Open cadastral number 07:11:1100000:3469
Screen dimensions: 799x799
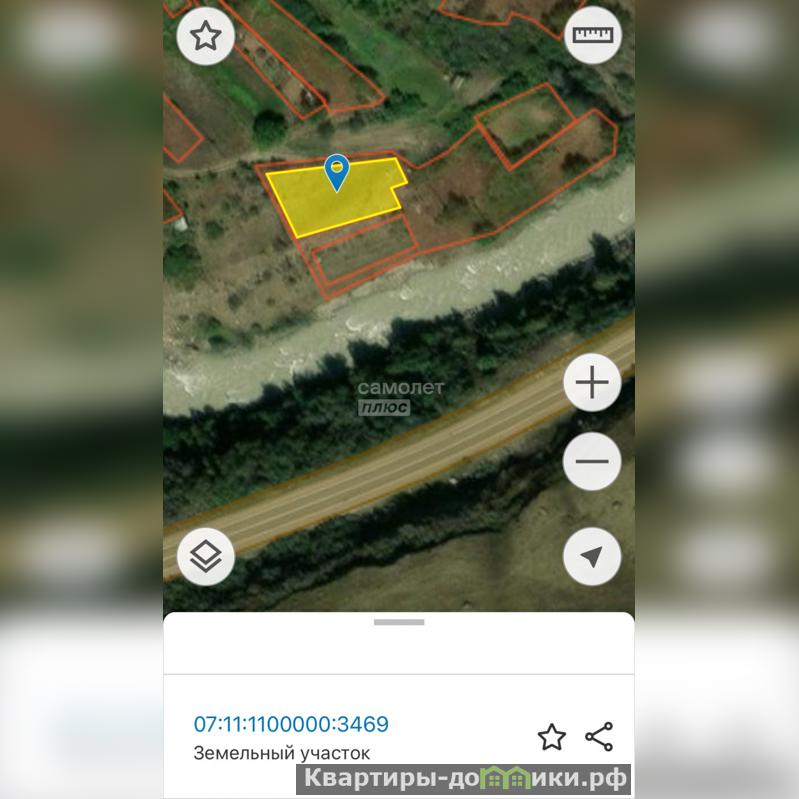tap(291, 724)
